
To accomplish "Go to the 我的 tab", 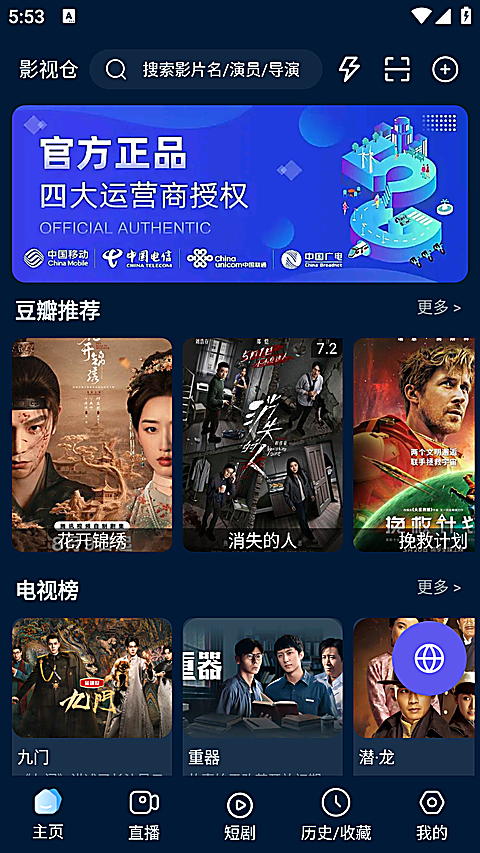I will point(432,814).
